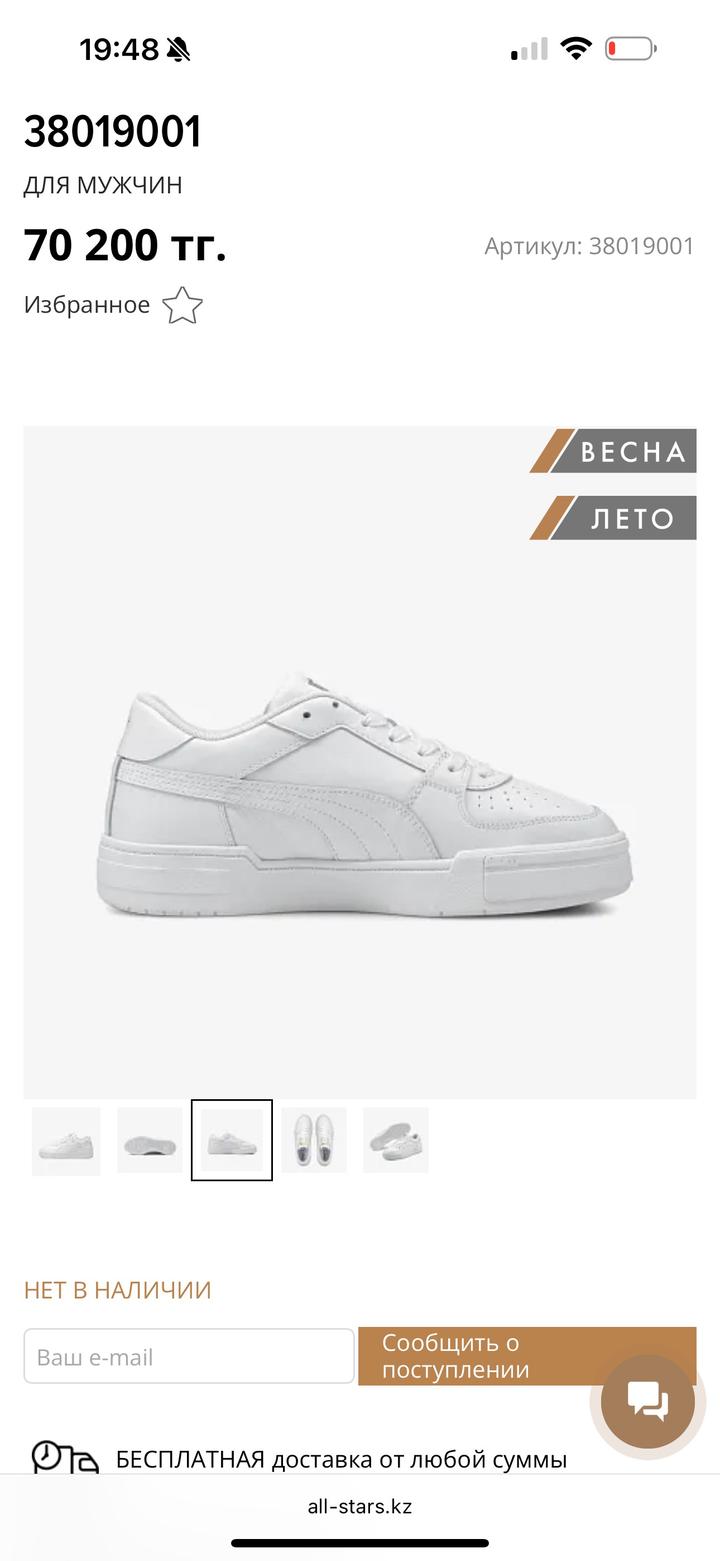View the last angled pair thumbnail
The image size is (720, 1561).
click(396, 1141)
